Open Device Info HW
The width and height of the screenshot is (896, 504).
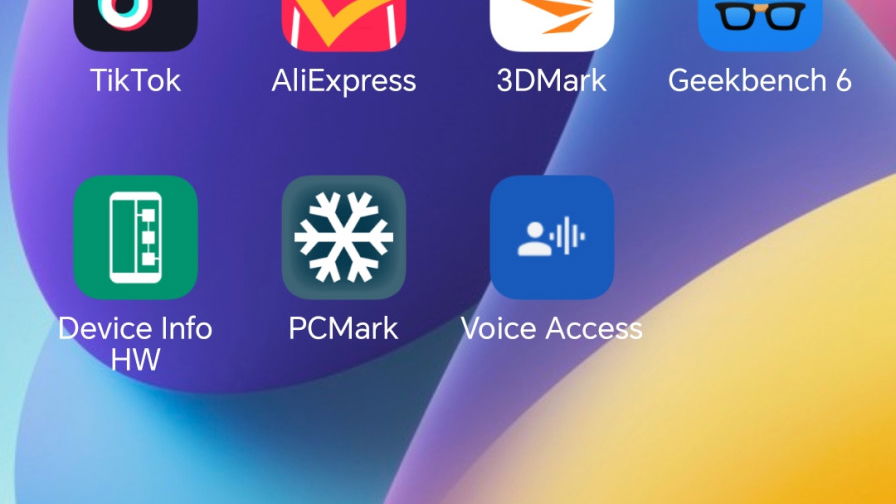click(x=135, y=238)
